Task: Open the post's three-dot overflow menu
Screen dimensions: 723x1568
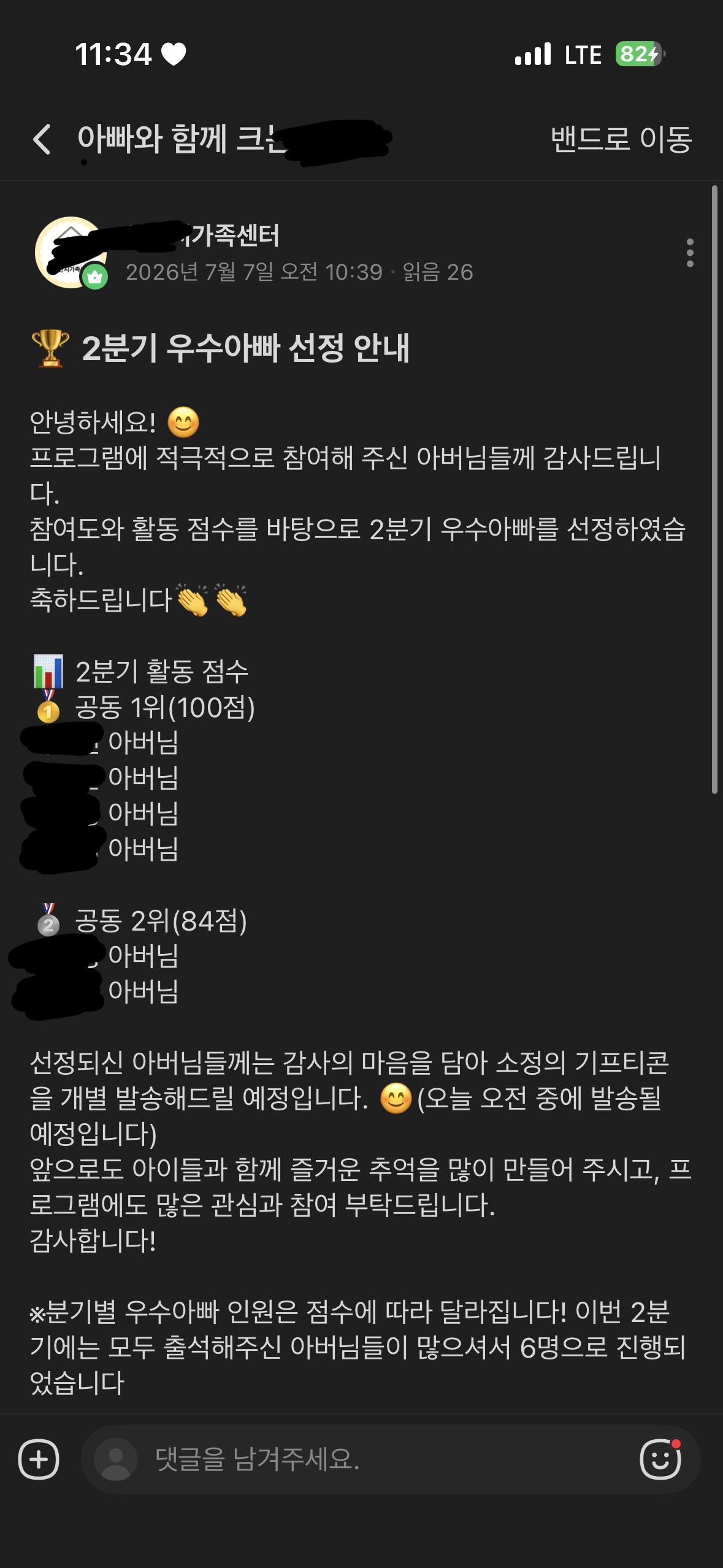Action: click(x=690, y=253)
